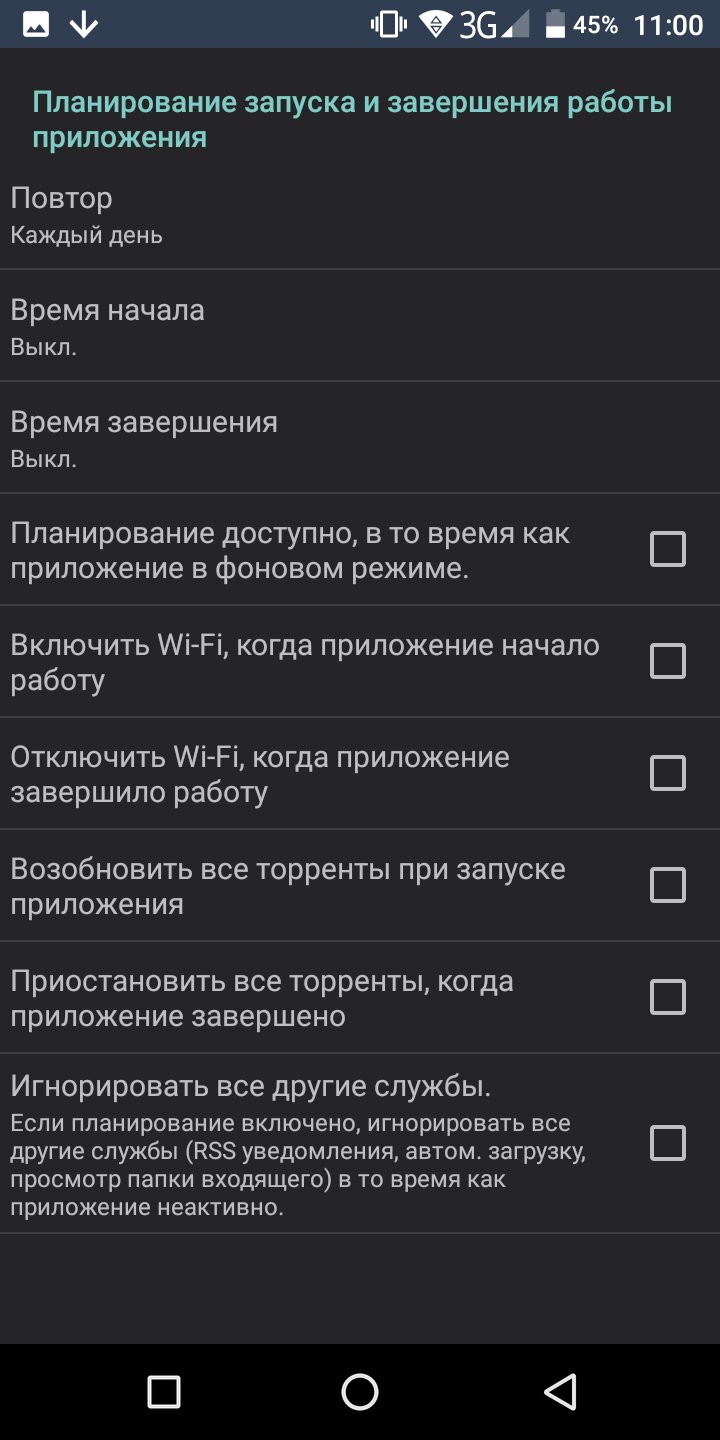This screenshot has width=720, height=1440.
Task: Enable Приостановить все торренты option
Action: [668, 997]
